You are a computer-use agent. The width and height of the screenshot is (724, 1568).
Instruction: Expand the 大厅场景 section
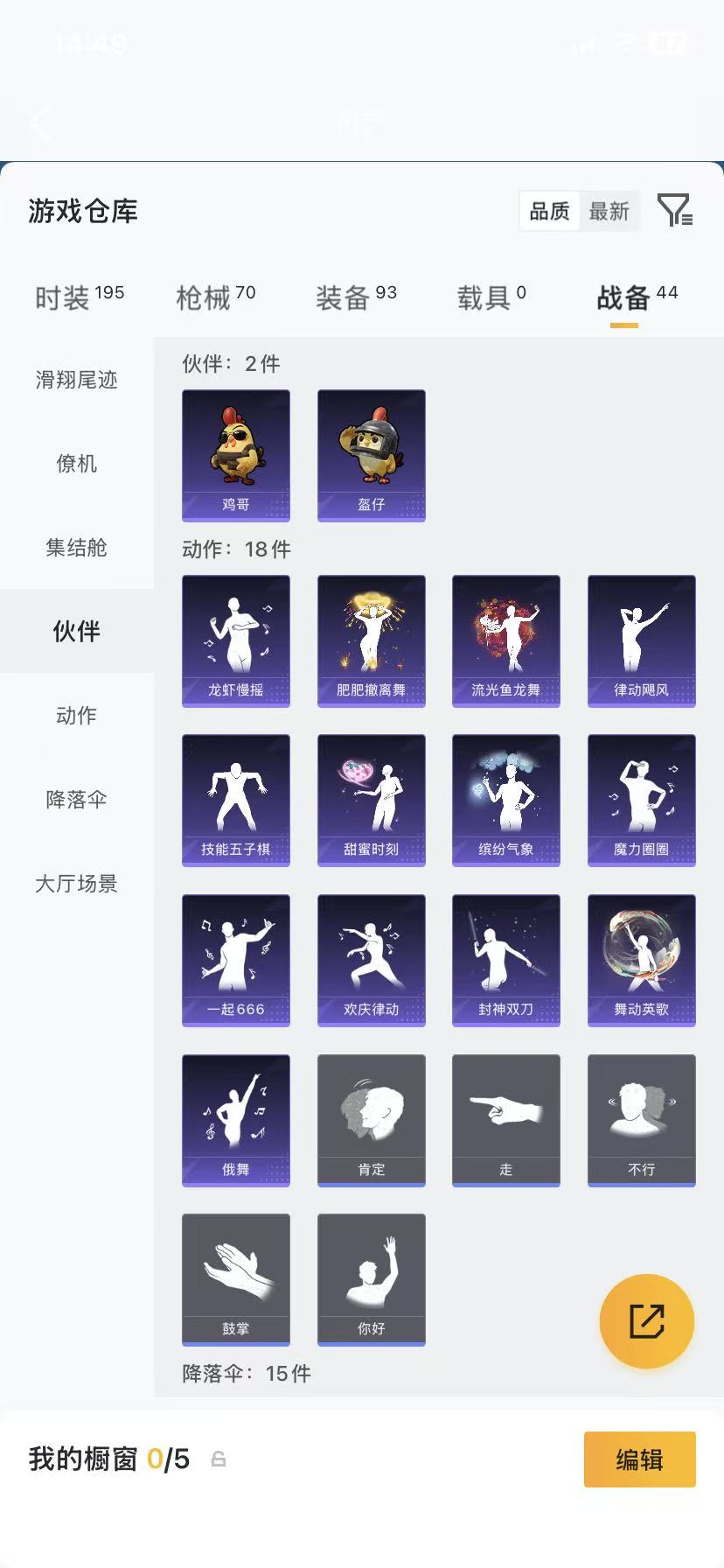(x=75, y=885)
